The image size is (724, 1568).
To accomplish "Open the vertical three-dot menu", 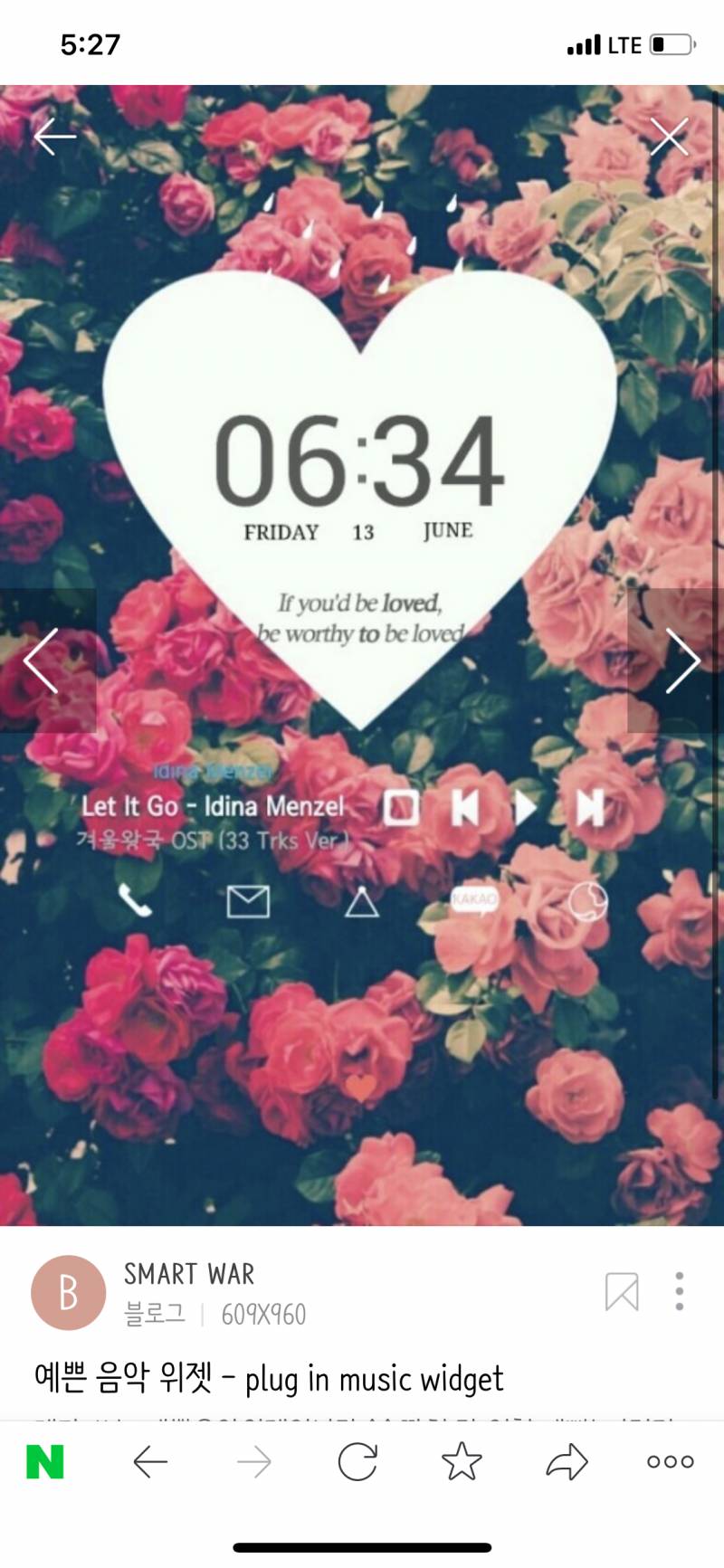I will pos(679,1291).
